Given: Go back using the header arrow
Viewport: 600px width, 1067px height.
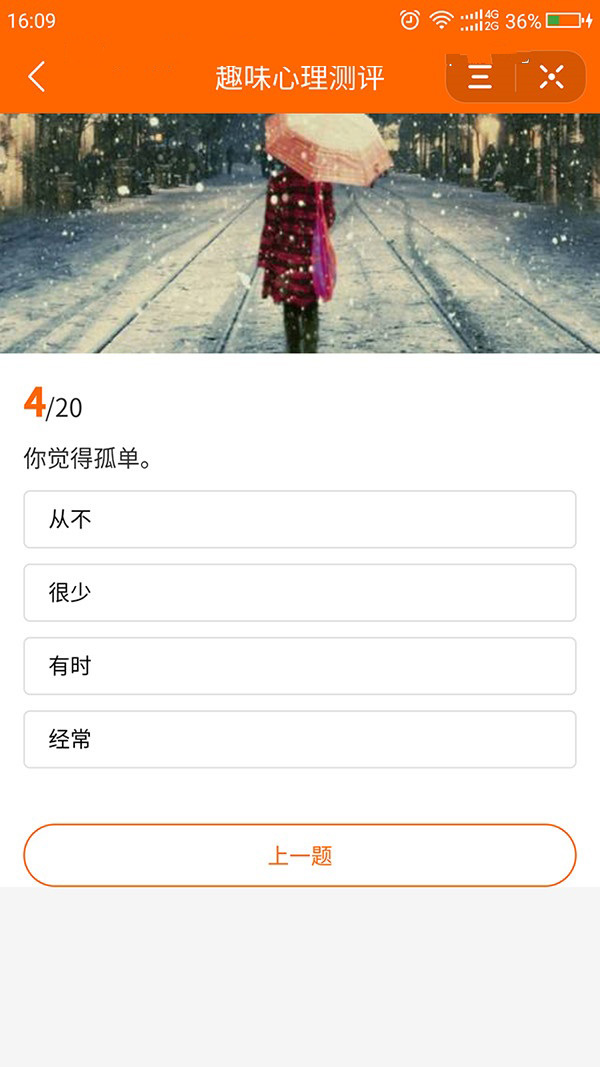Looking at the screenshot, I should (37, 77).
